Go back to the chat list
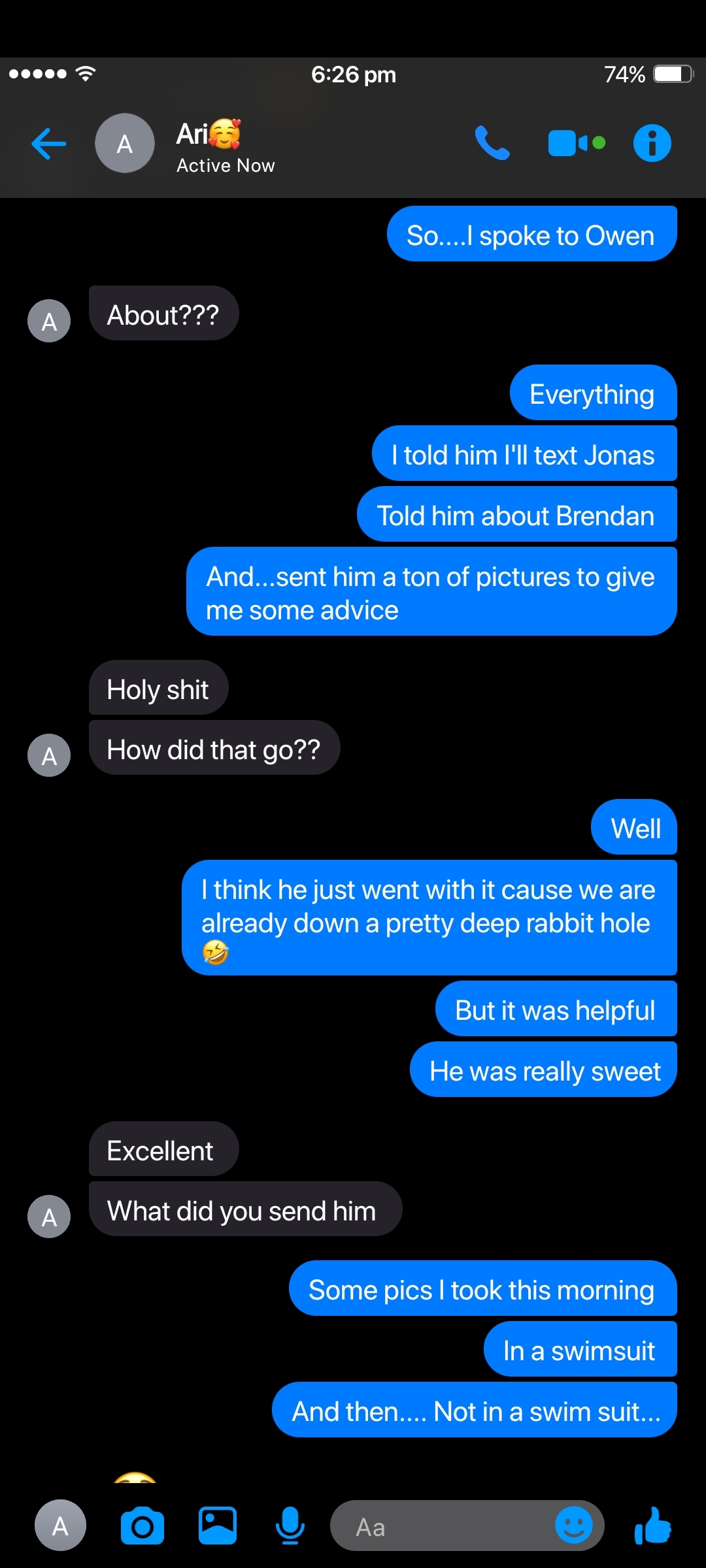The image size is (706, 1568). pyautogui.click(x=49, y=144)
